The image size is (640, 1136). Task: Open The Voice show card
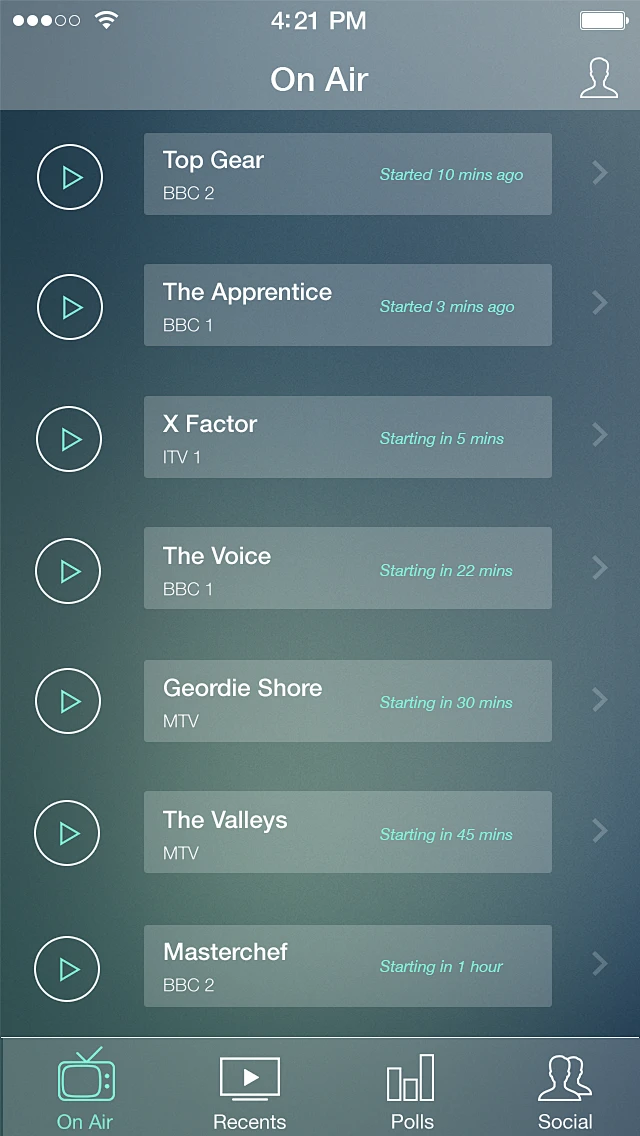pyautogui.click(x=347, y=568)
